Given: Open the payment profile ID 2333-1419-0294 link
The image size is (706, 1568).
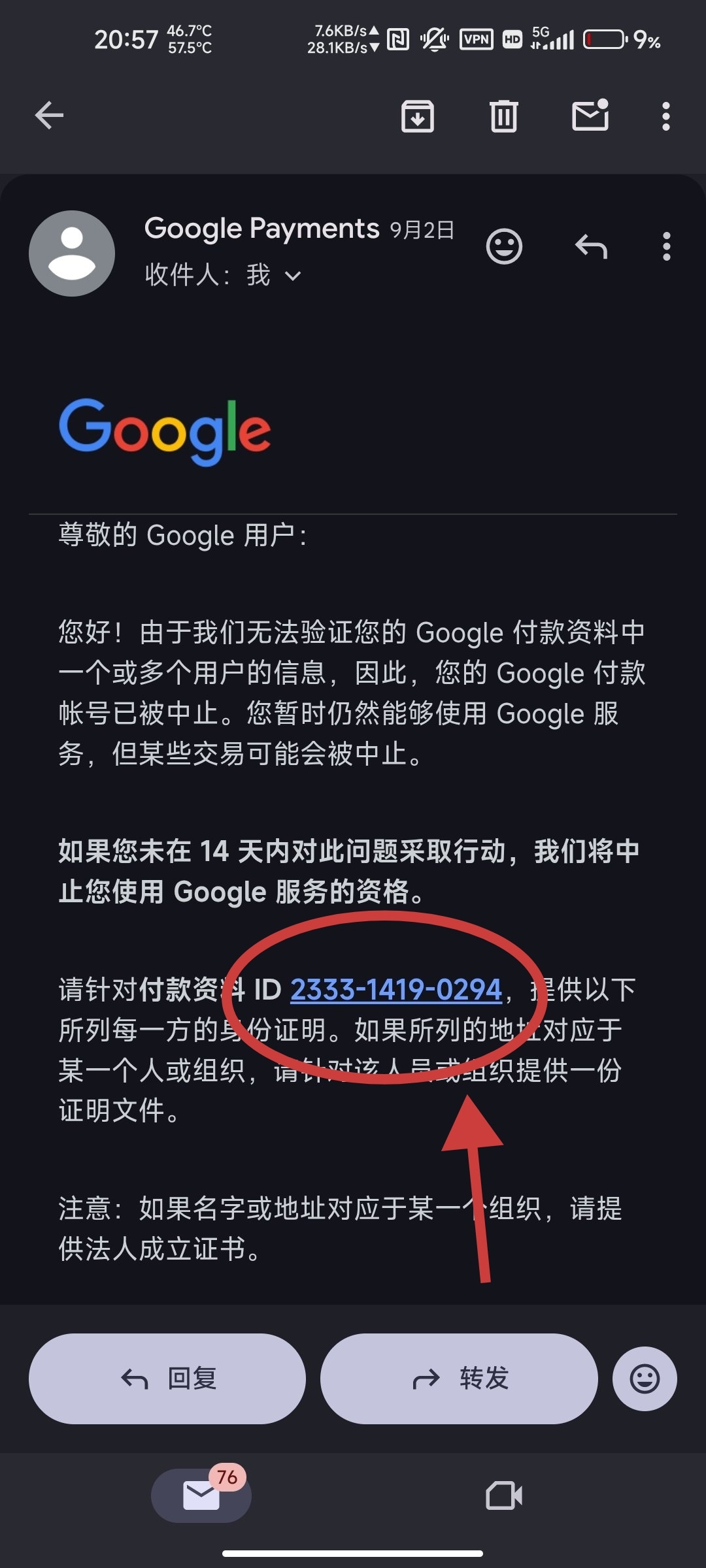Looking at the screenshot, I should (x=395, y=990).
